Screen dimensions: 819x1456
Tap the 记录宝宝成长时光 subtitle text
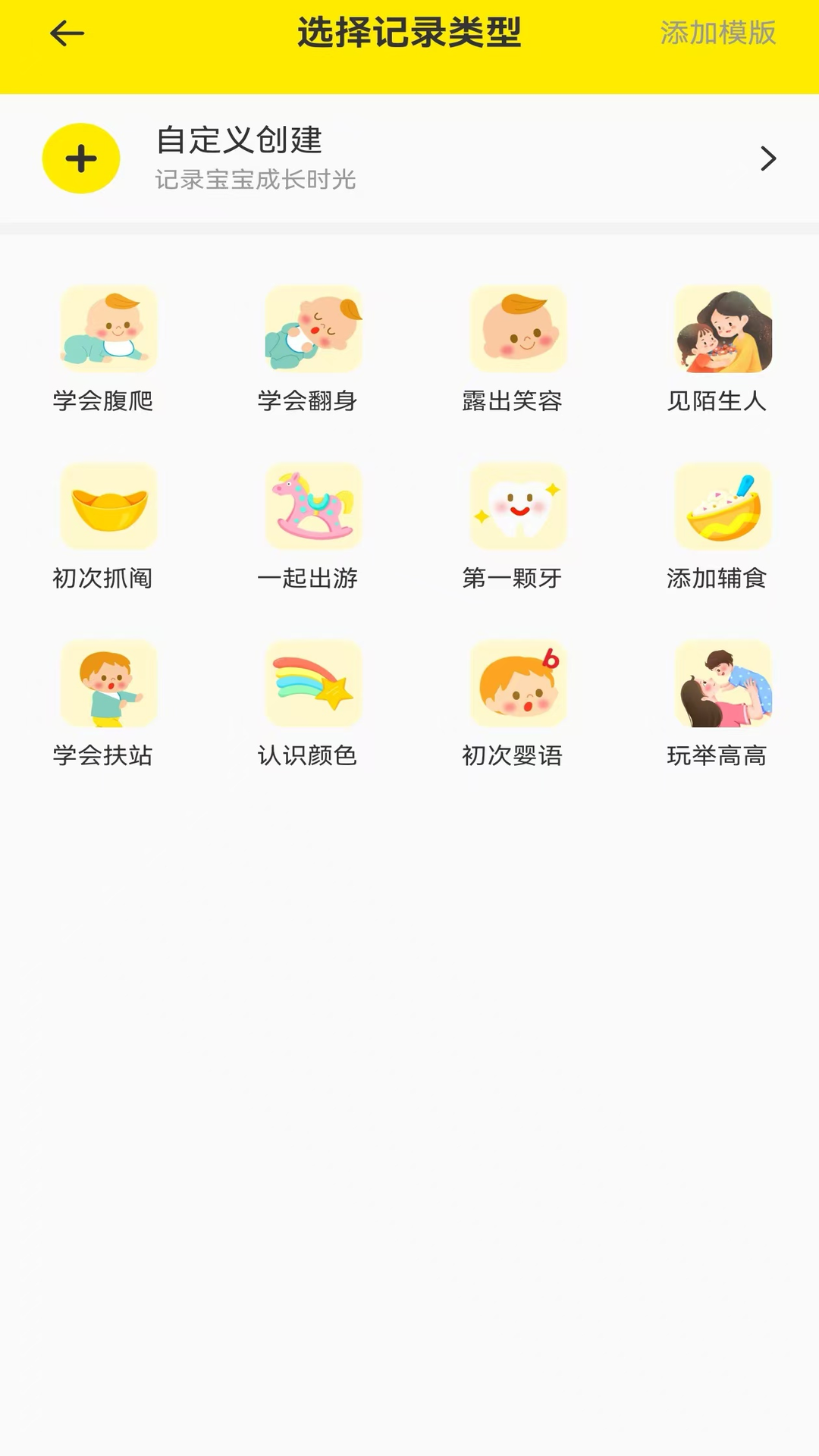[x=257, y=180]
